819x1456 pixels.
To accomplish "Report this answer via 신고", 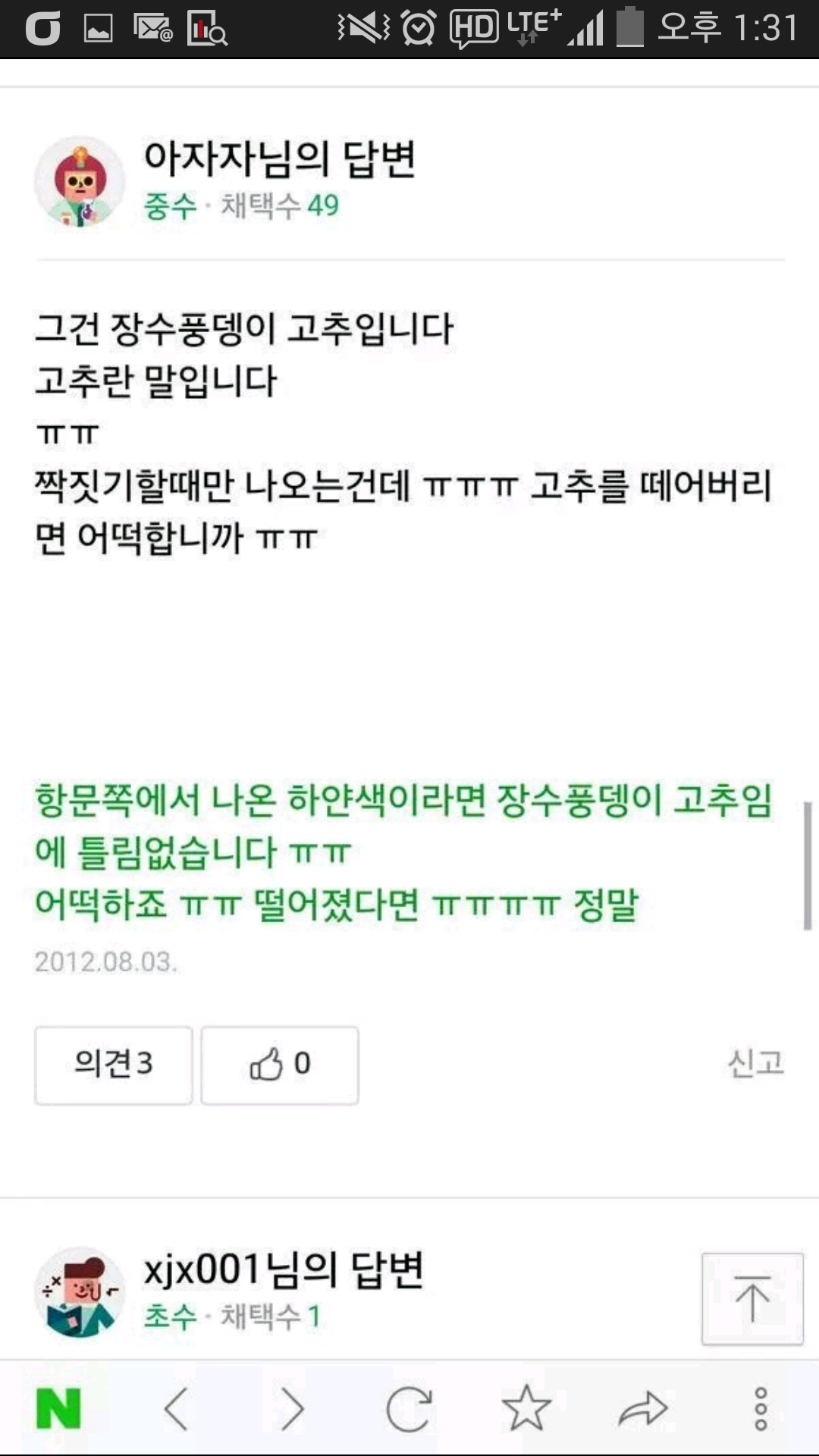I will [755, 1063].
